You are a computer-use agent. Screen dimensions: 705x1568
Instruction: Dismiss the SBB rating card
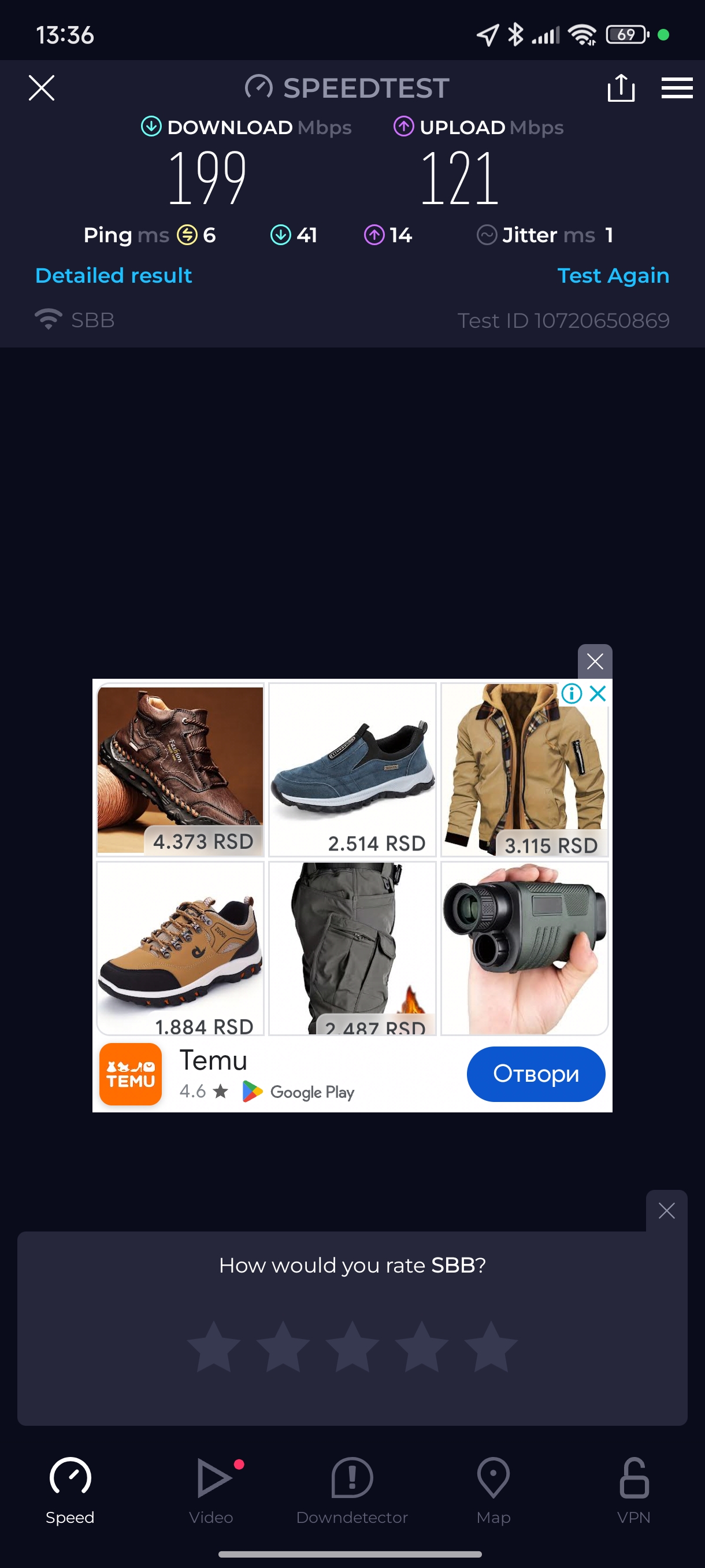[x=666, y=1211]
